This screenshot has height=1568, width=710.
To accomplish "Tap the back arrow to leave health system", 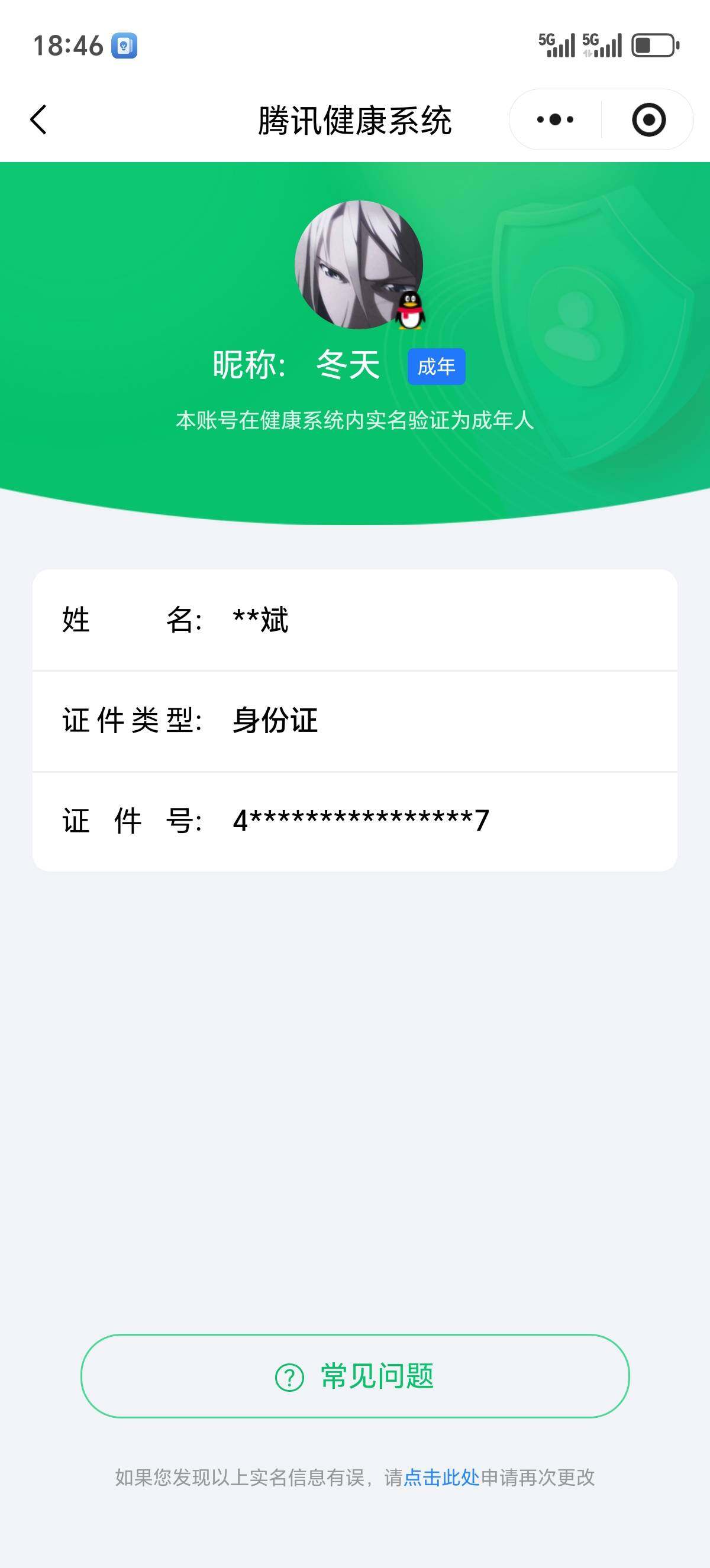I will [39, 119].
